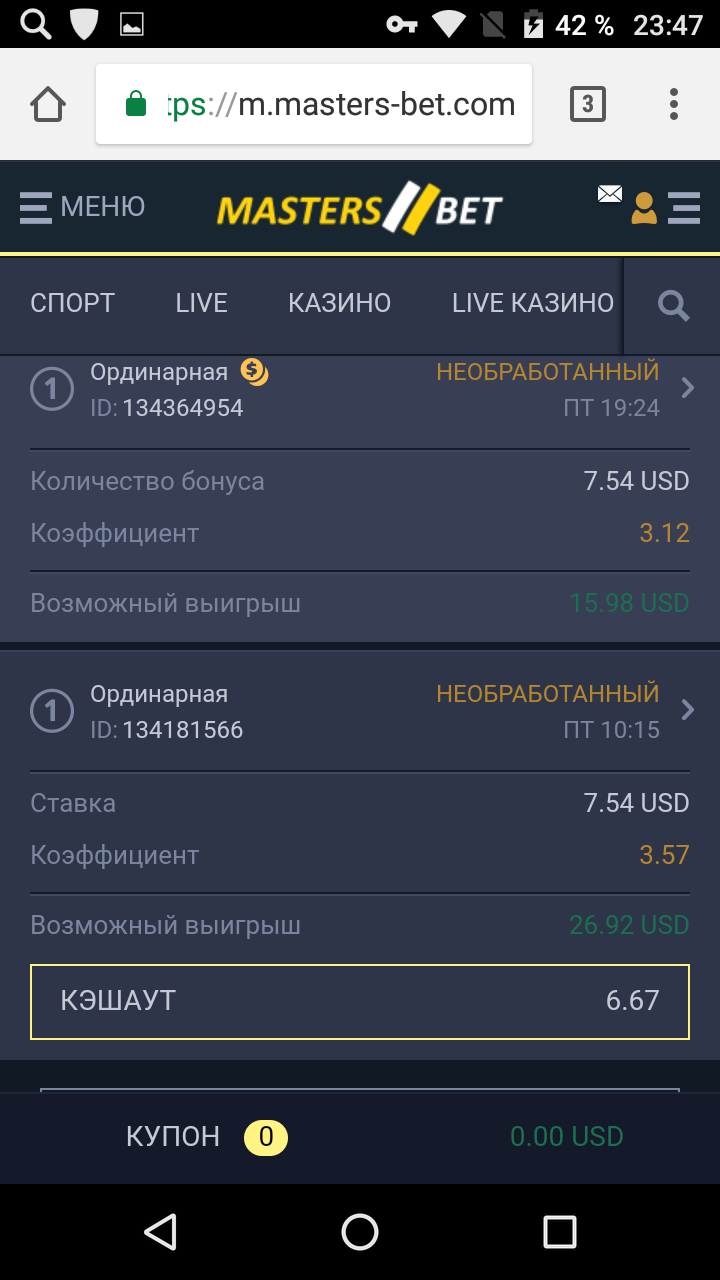The image size is (720, 1280).
Task: Tap the HTTPS padlock in the address bar
Action: (x=134, y=103)
